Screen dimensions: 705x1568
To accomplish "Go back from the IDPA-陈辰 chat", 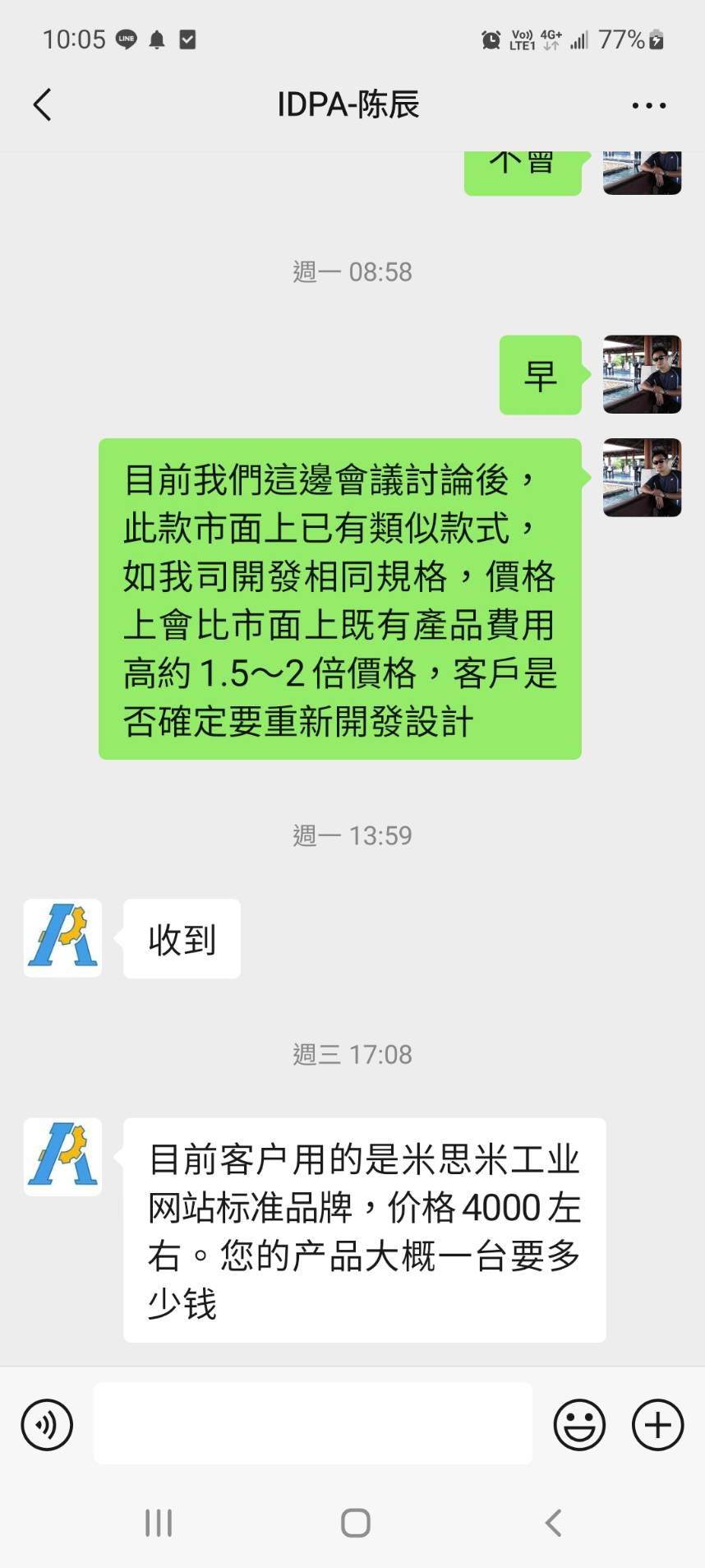I will [x=43, y=105].
